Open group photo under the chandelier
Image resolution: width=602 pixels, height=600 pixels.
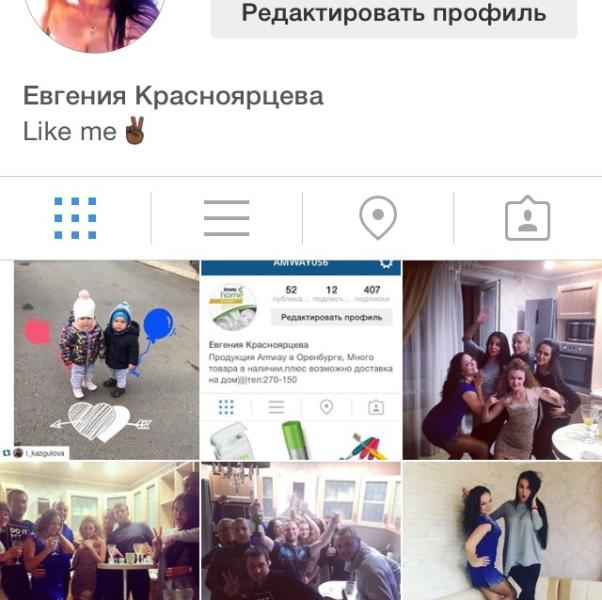[301, 531]
